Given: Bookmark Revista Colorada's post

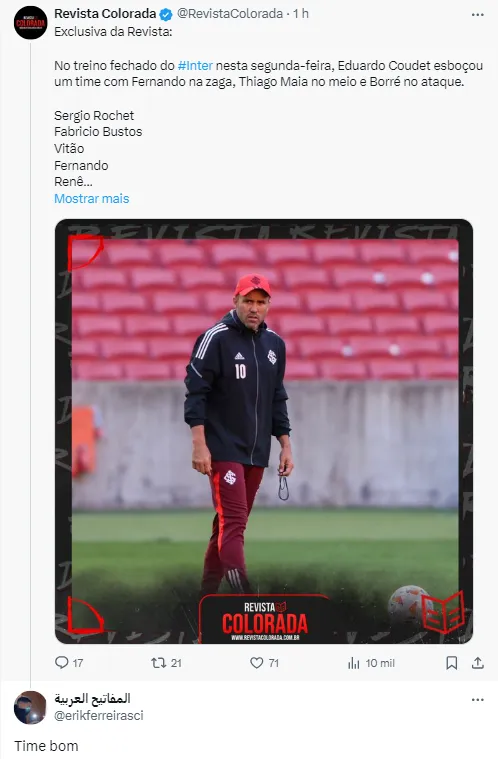Looking at the screenshot, I should point(452,663).
